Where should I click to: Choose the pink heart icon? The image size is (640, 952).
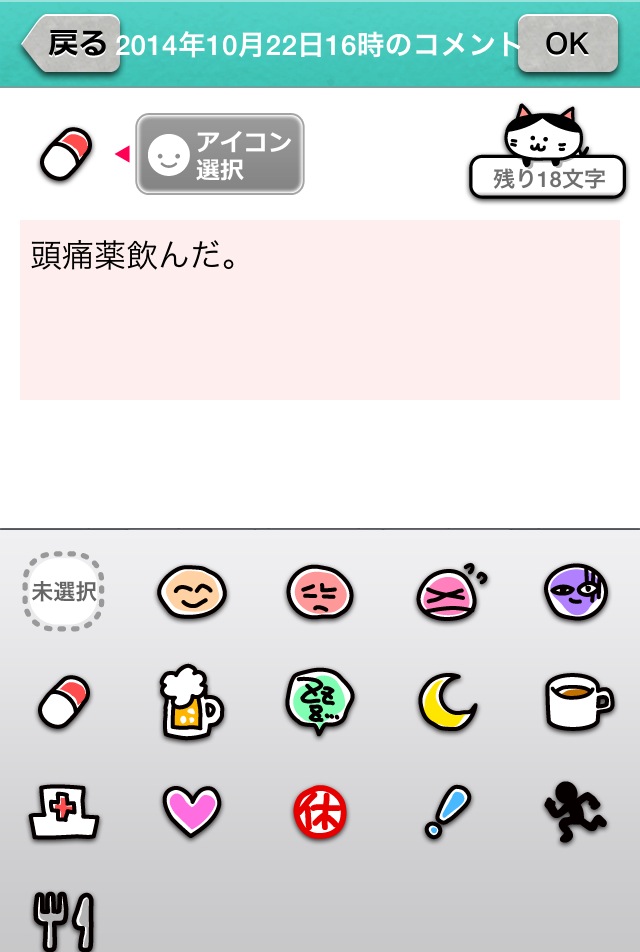(x=192, y=812)
